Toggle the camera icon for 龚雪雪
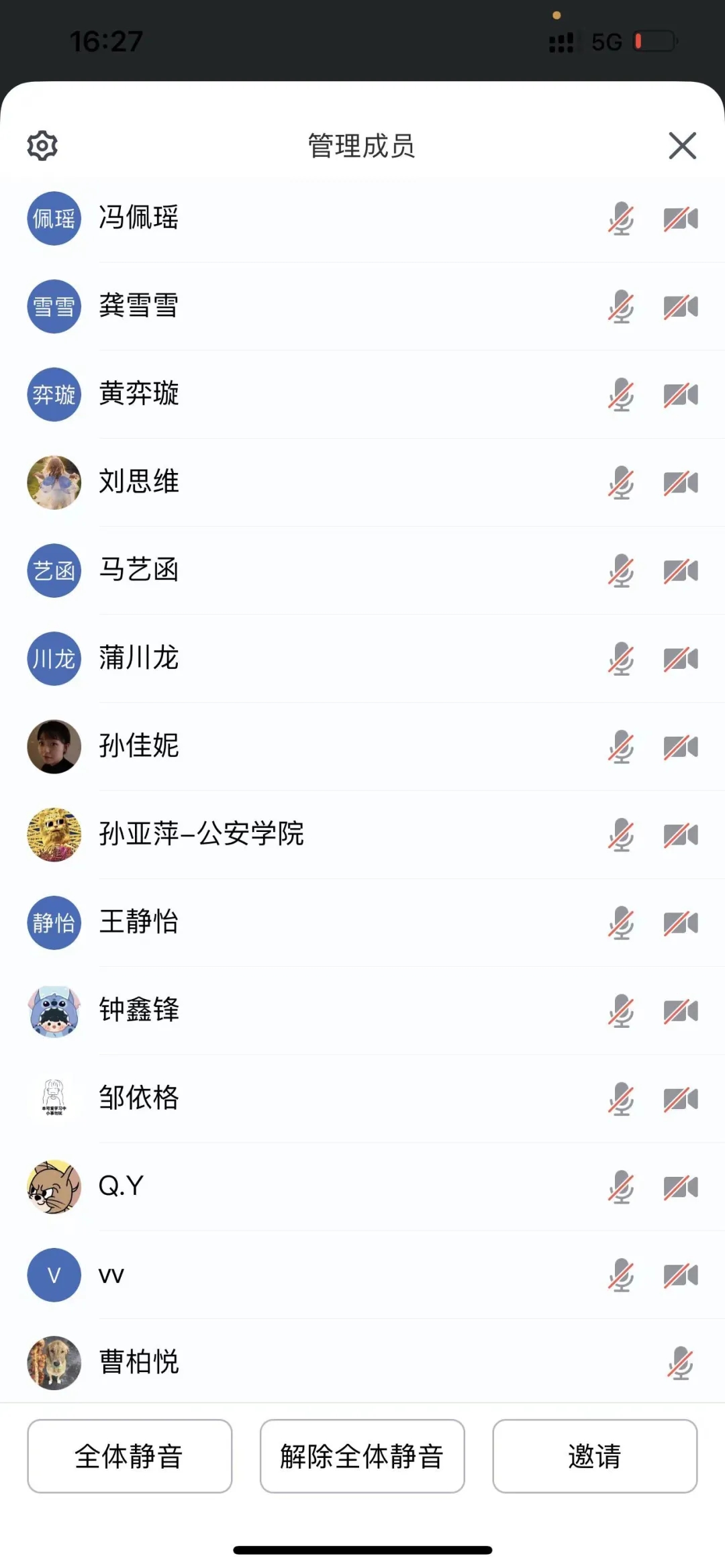725x1568 pixels. click(681, 307)
